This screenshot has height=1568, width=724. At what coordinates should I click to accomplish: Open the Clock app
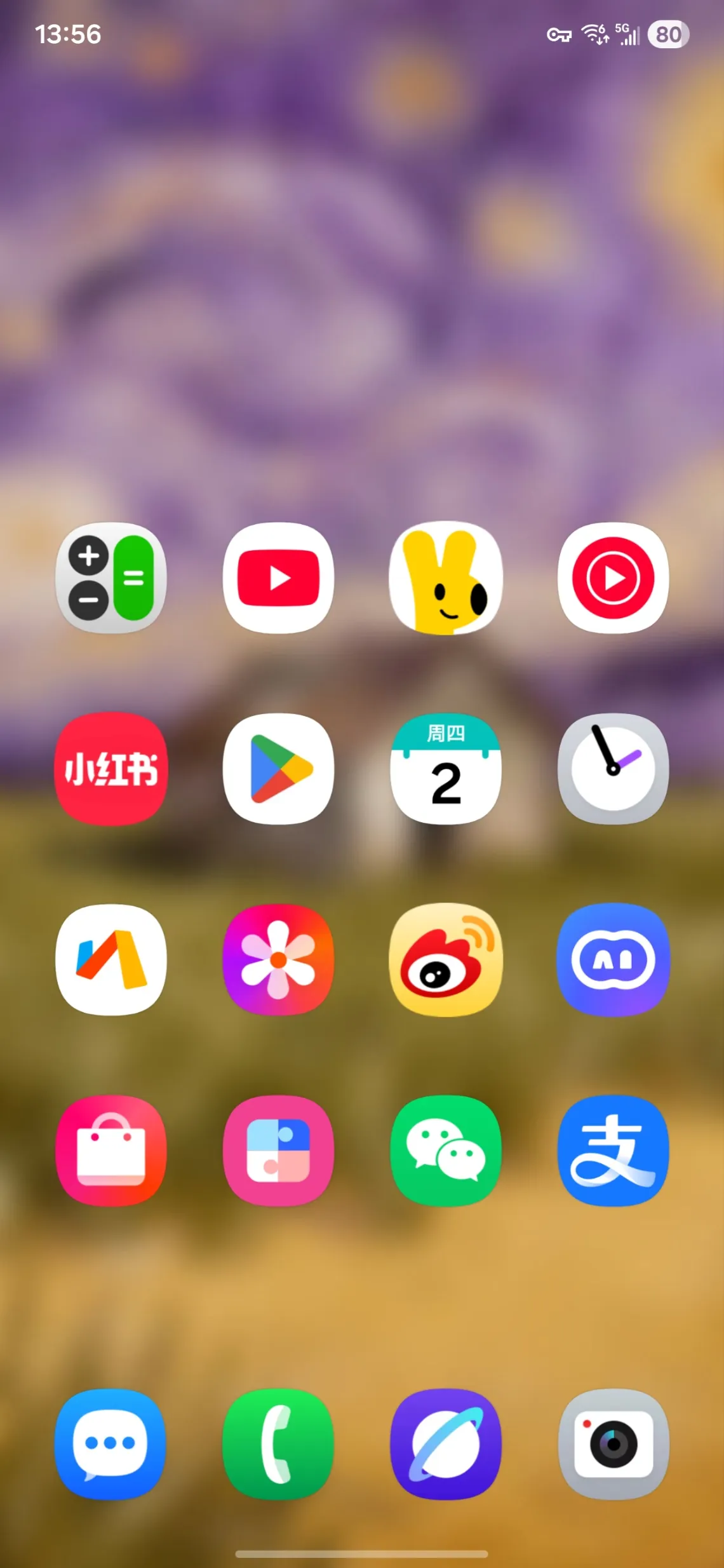(x=613, y=769)
